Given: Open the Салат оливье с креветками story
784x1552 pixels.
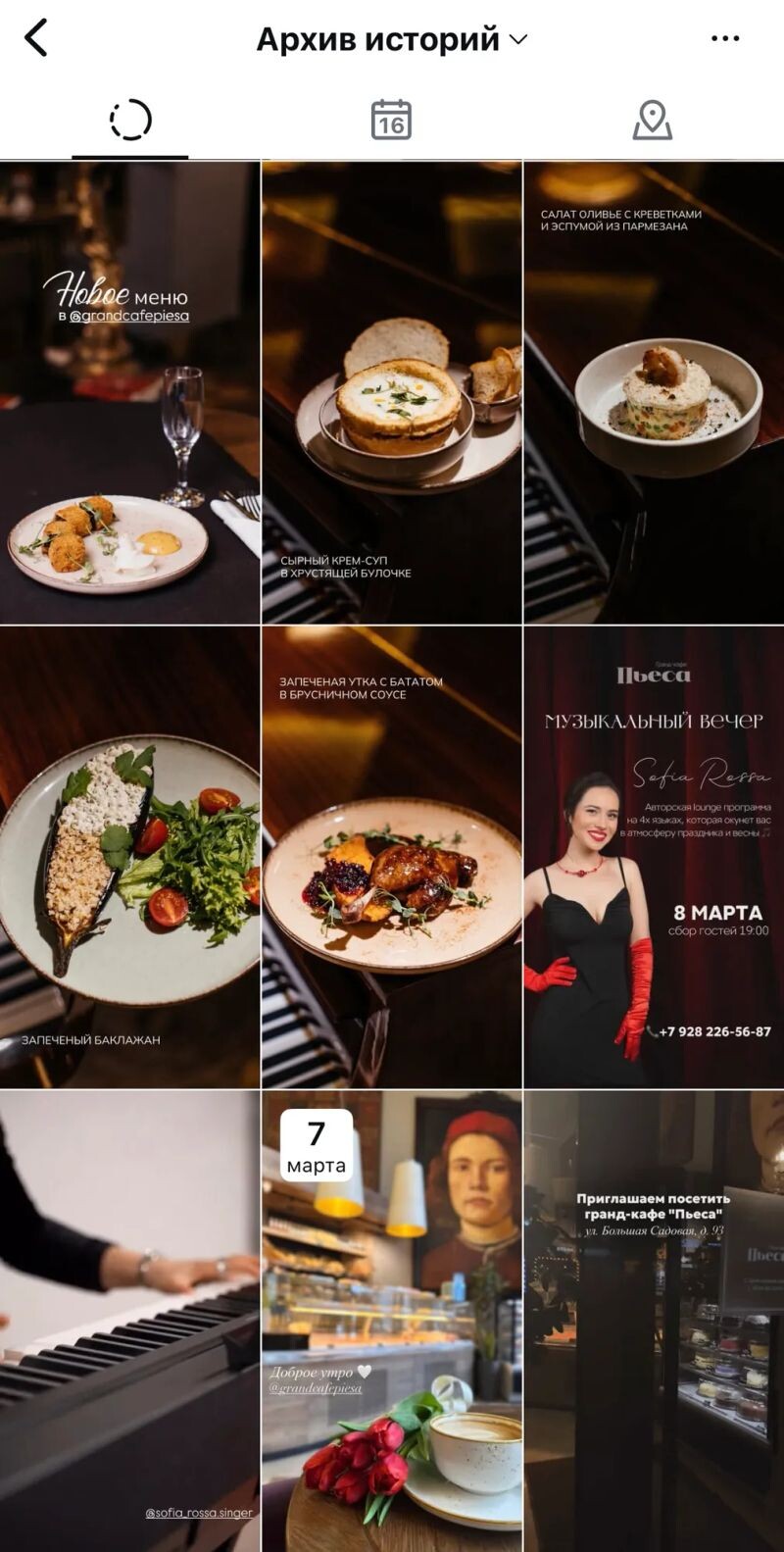Looking at the screenshot, I should 654,392.
